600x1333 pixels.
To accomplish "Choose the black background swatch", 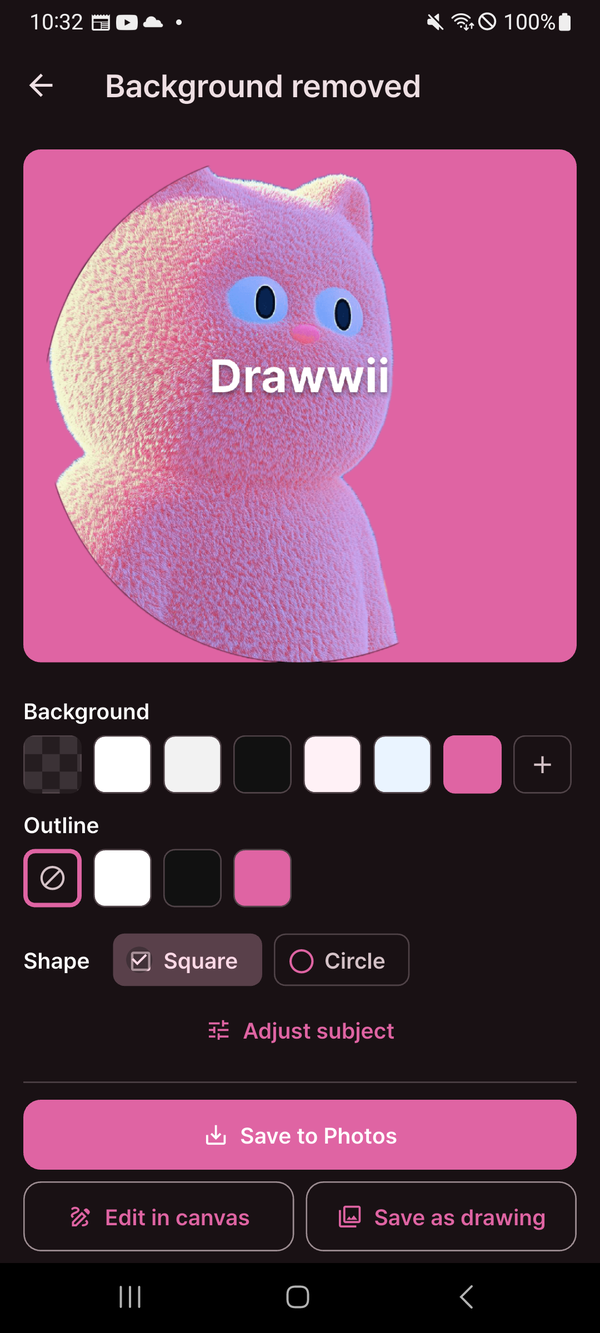I will (x=262, y=765).
